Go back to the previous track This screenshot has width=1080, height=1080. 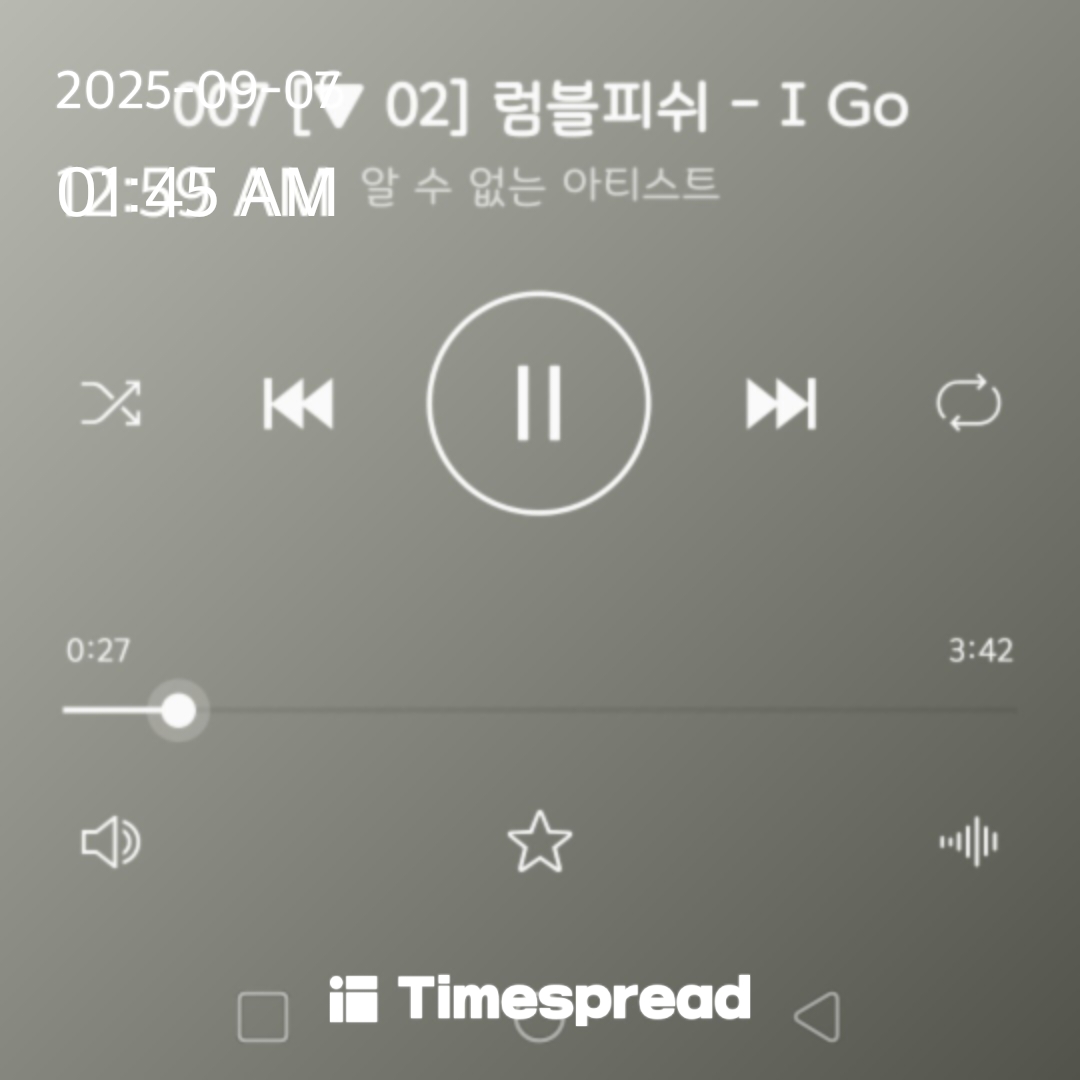[x=298, y=404]
